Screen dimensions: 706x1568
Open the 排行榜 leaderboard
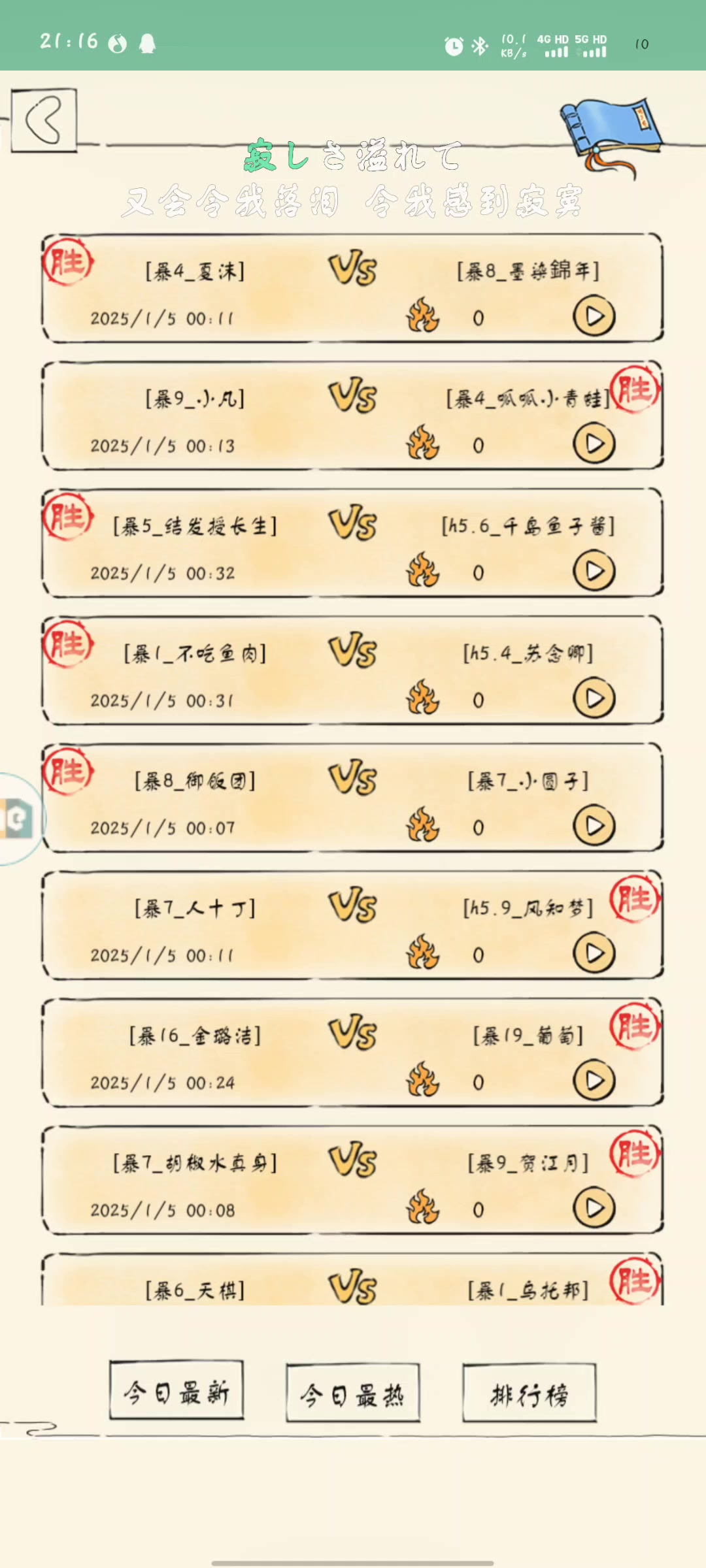point(529,1392)
